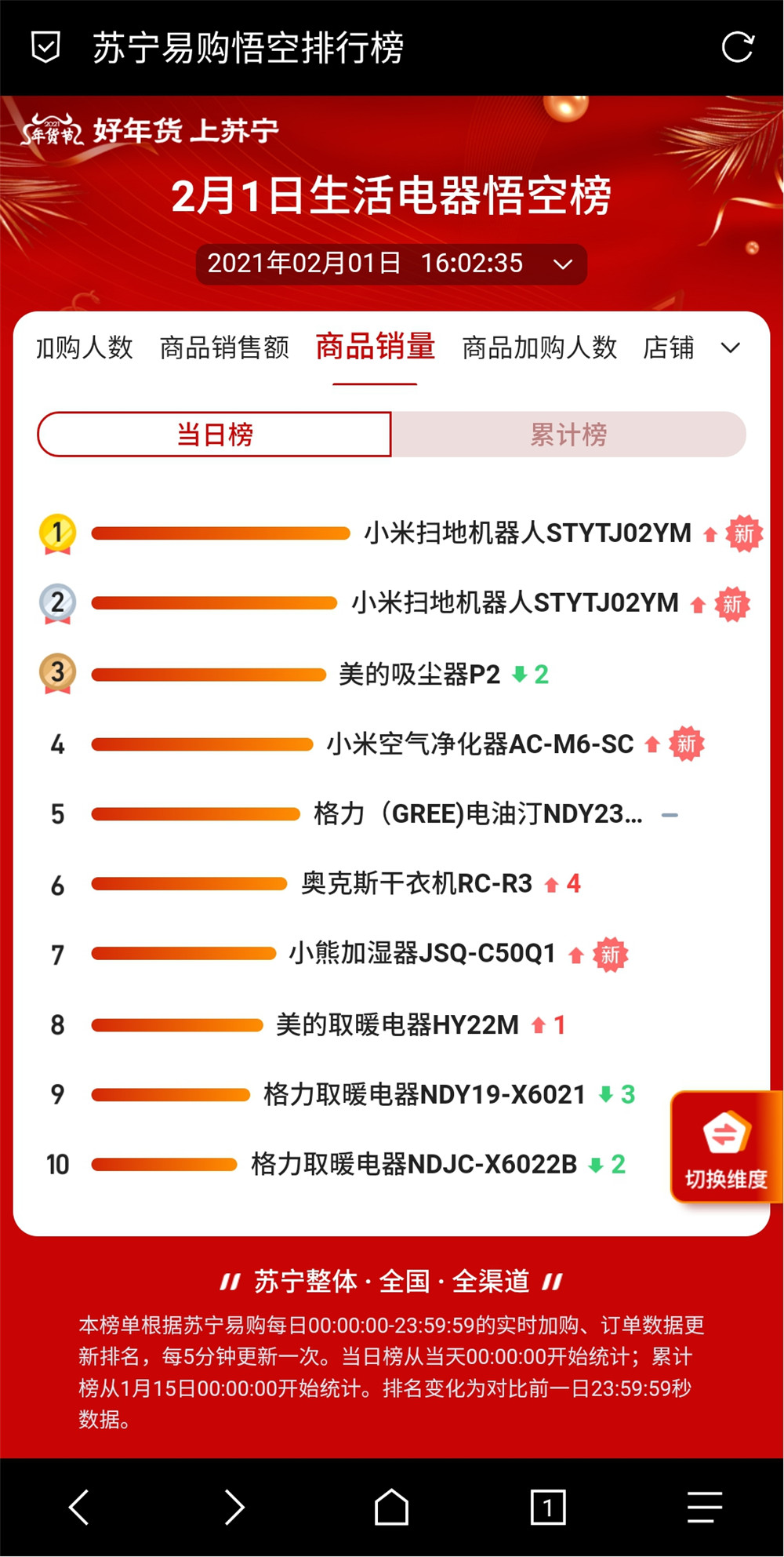The image size is (784, 1557).
Task: Switch to the 累计榜 ranking
Action: tap(569, 434)
